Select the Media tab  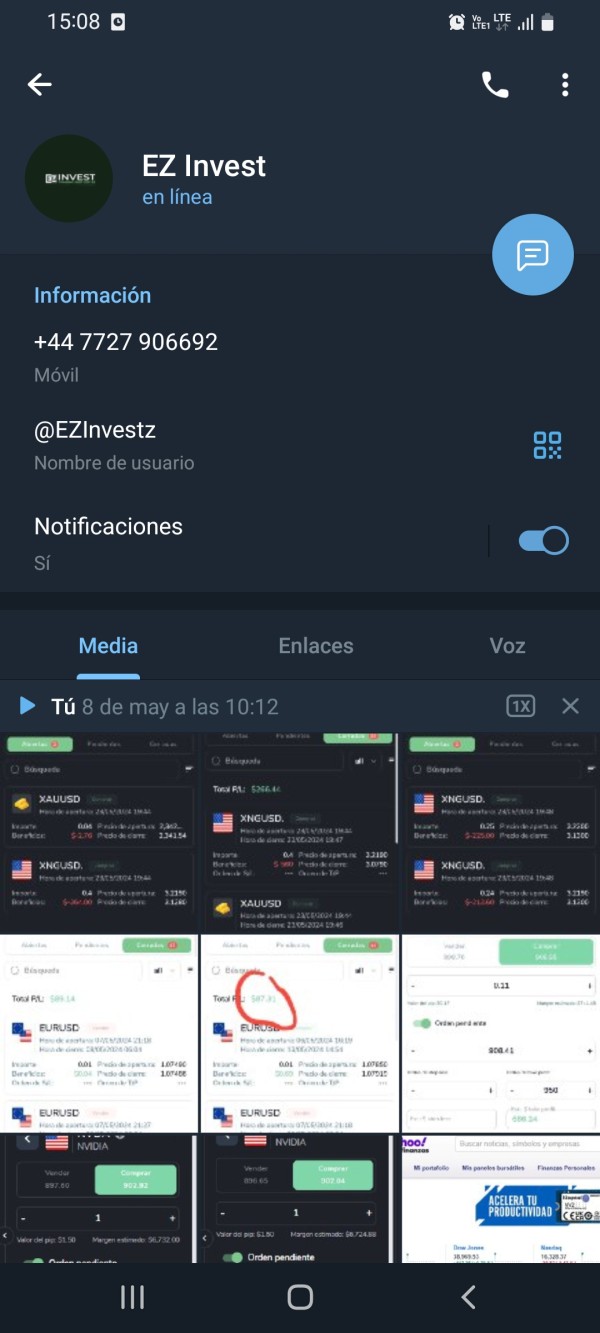(108, 646)
